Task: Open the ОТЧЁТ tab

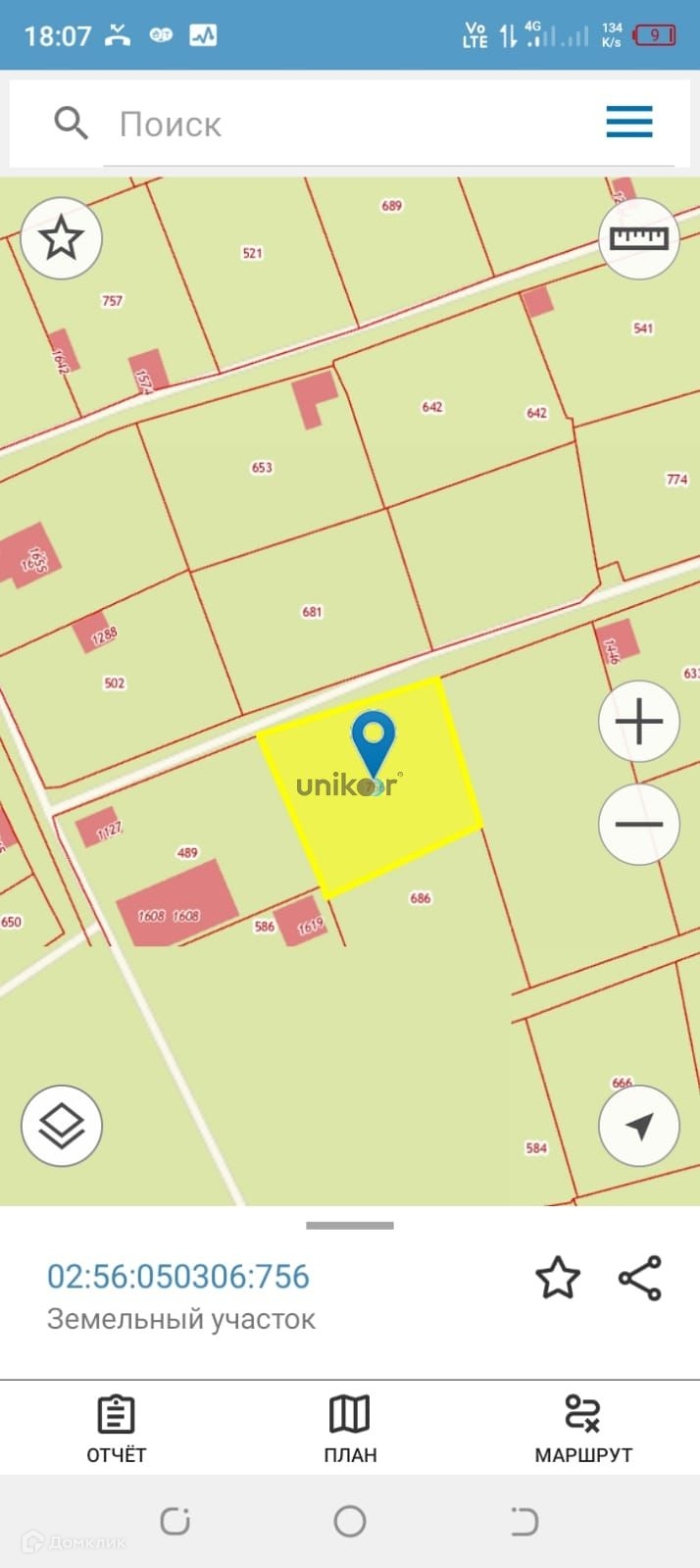Action: point(116,1429)
